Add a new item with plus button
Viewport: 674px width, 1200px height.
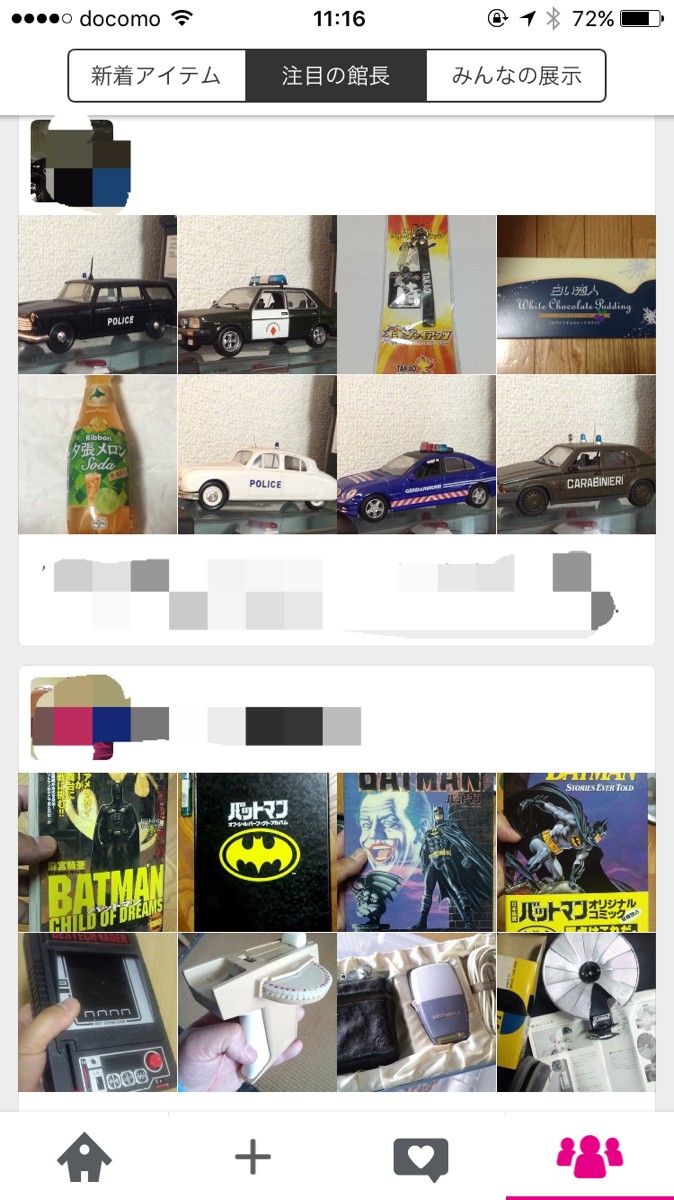pyautogui.click(x=253, y=1158)
